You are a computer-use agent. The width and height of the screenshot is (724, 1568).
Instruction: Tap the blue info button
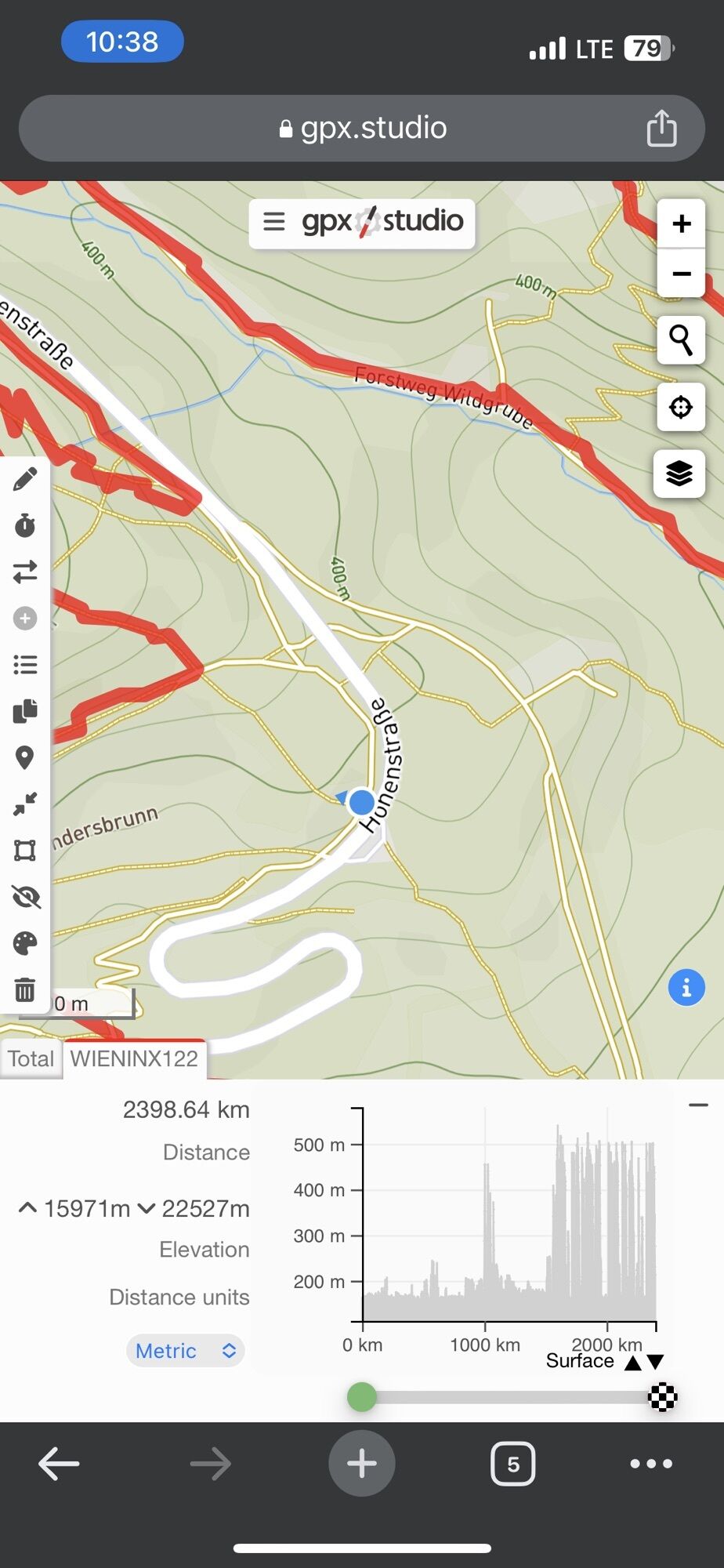coord(686,988)
